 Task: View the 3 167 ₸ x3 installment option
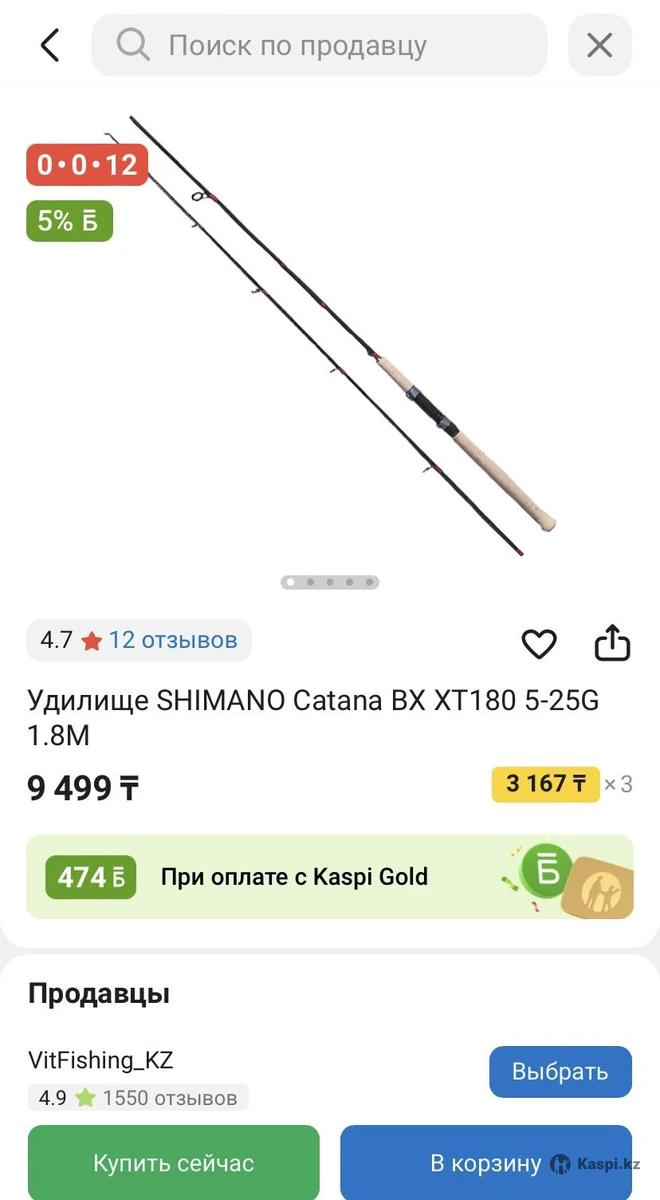click(546, 784)
